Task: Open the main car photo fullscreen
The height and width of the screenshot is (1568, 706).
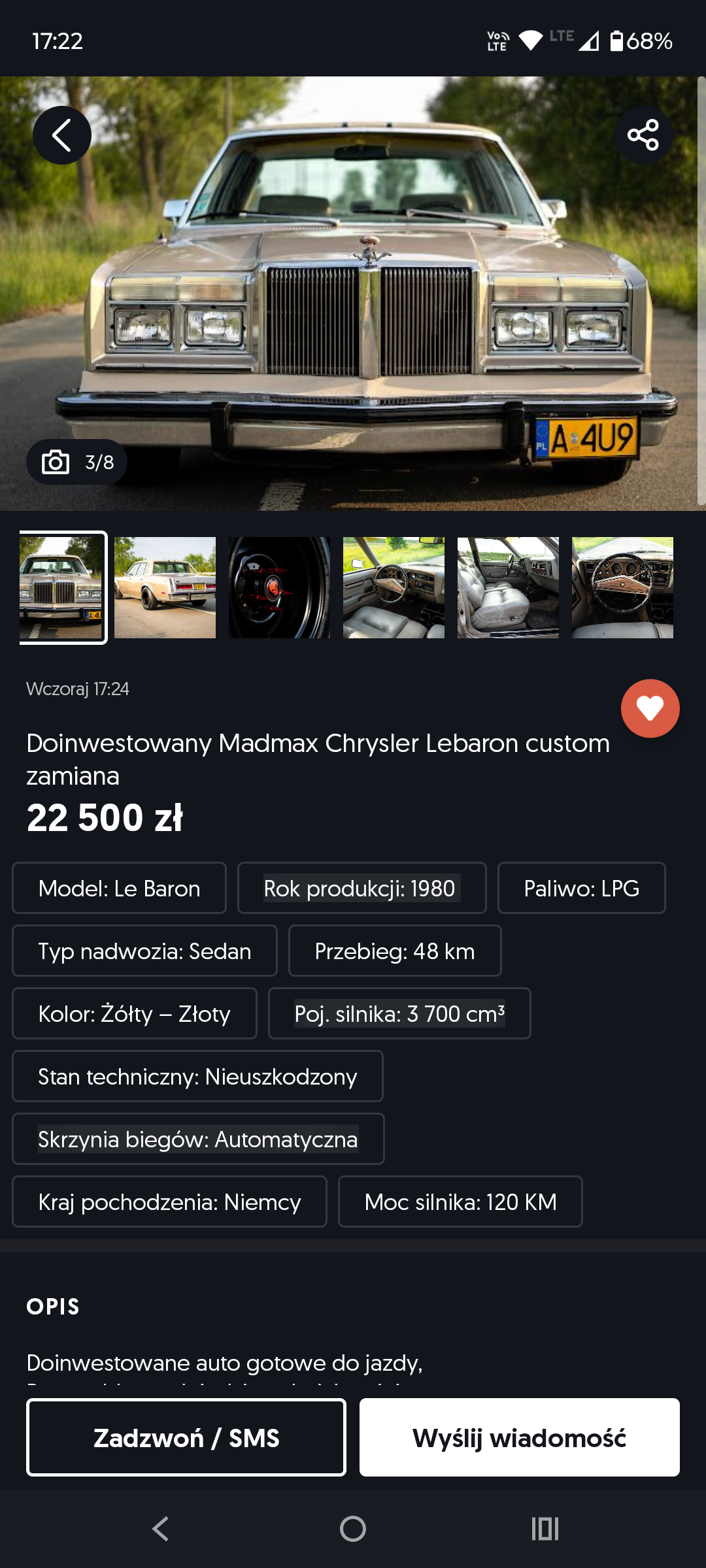Action: 353,294
